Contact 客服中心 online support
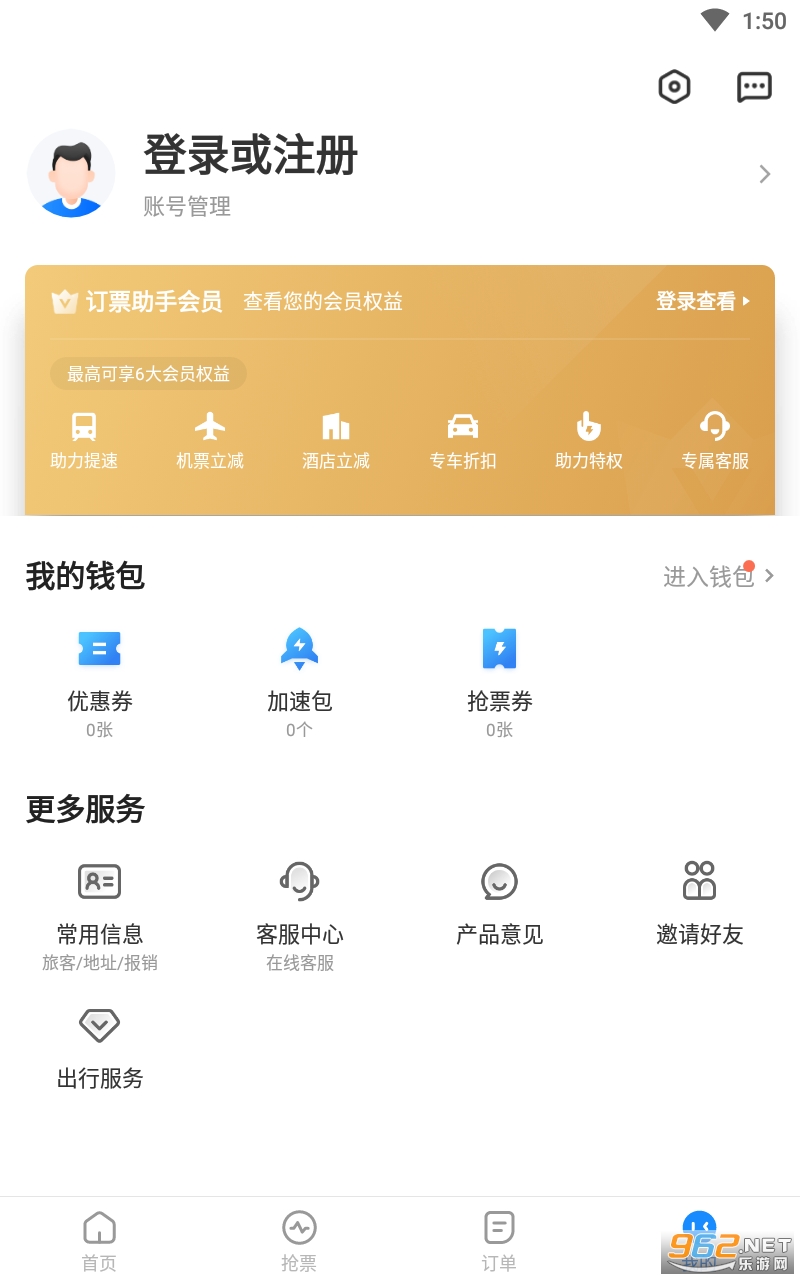This screenshot has height=1280, width=800. [x=299, y=915]
